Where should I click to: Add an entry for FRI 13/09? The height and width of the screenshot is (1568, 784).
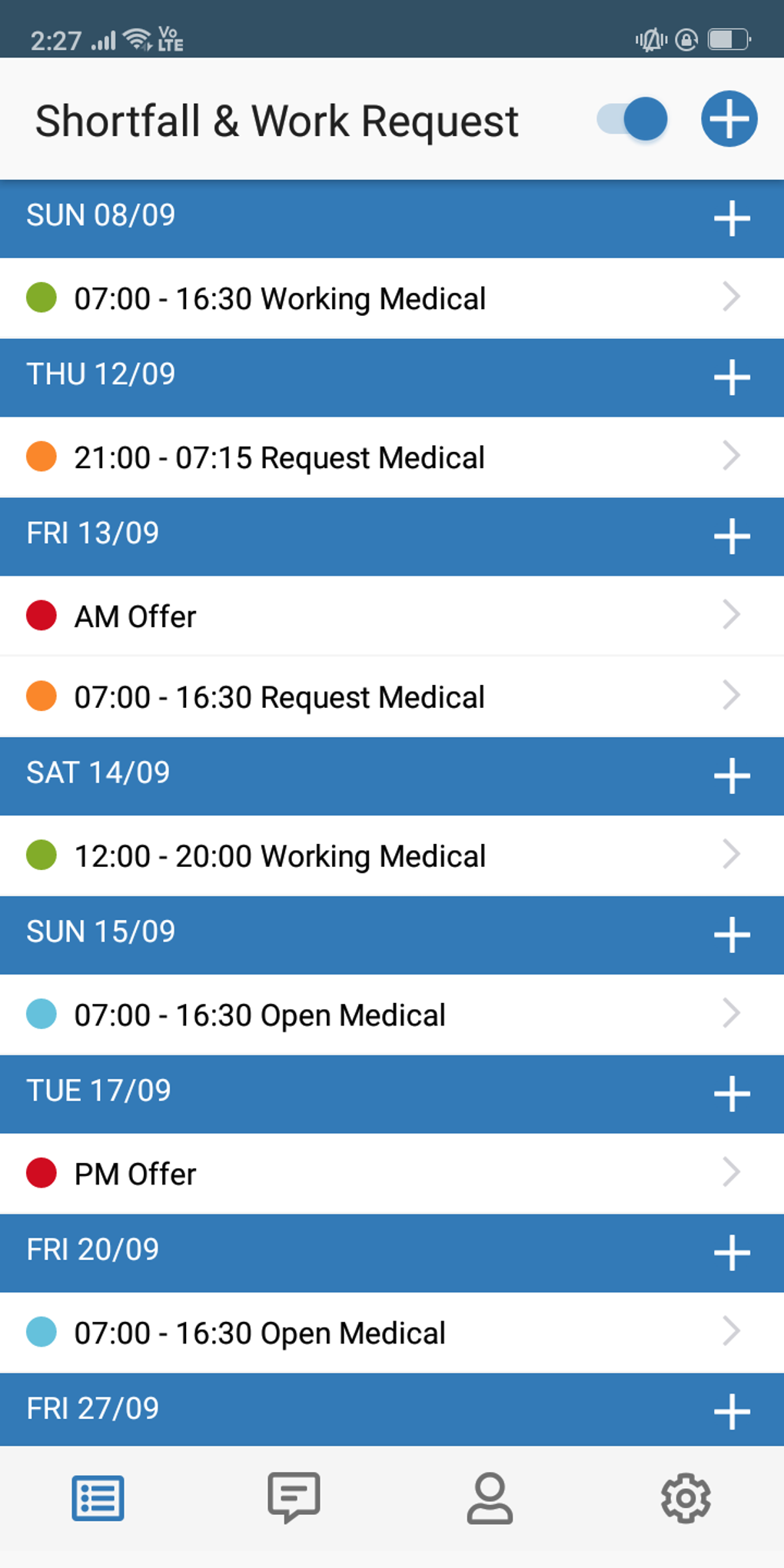click(731, 537)
